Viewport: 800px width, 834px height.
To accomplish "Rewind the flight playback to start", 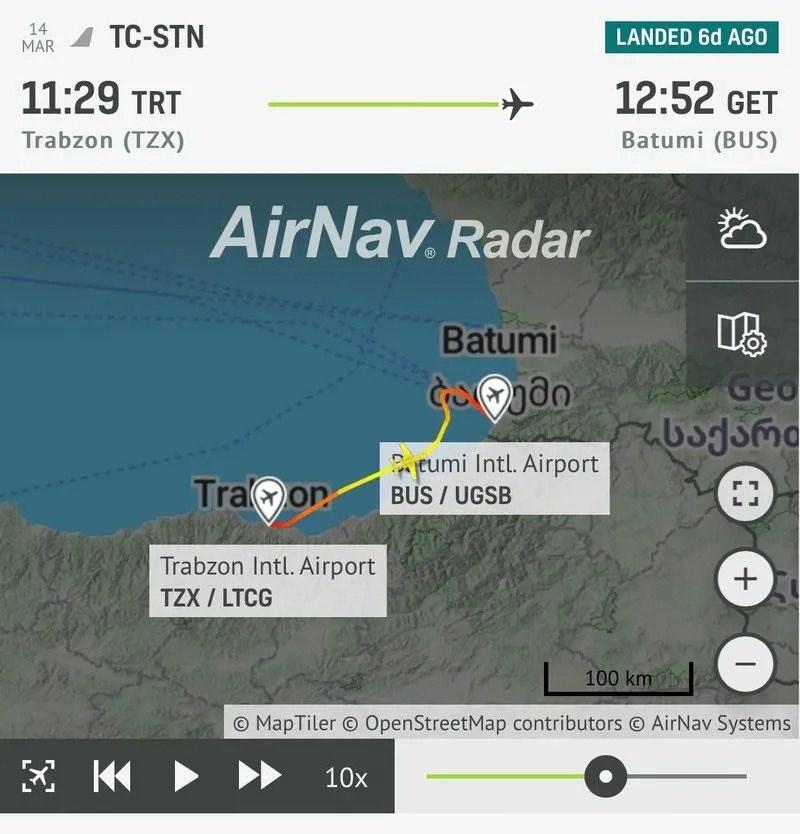I will coord(111,776).
